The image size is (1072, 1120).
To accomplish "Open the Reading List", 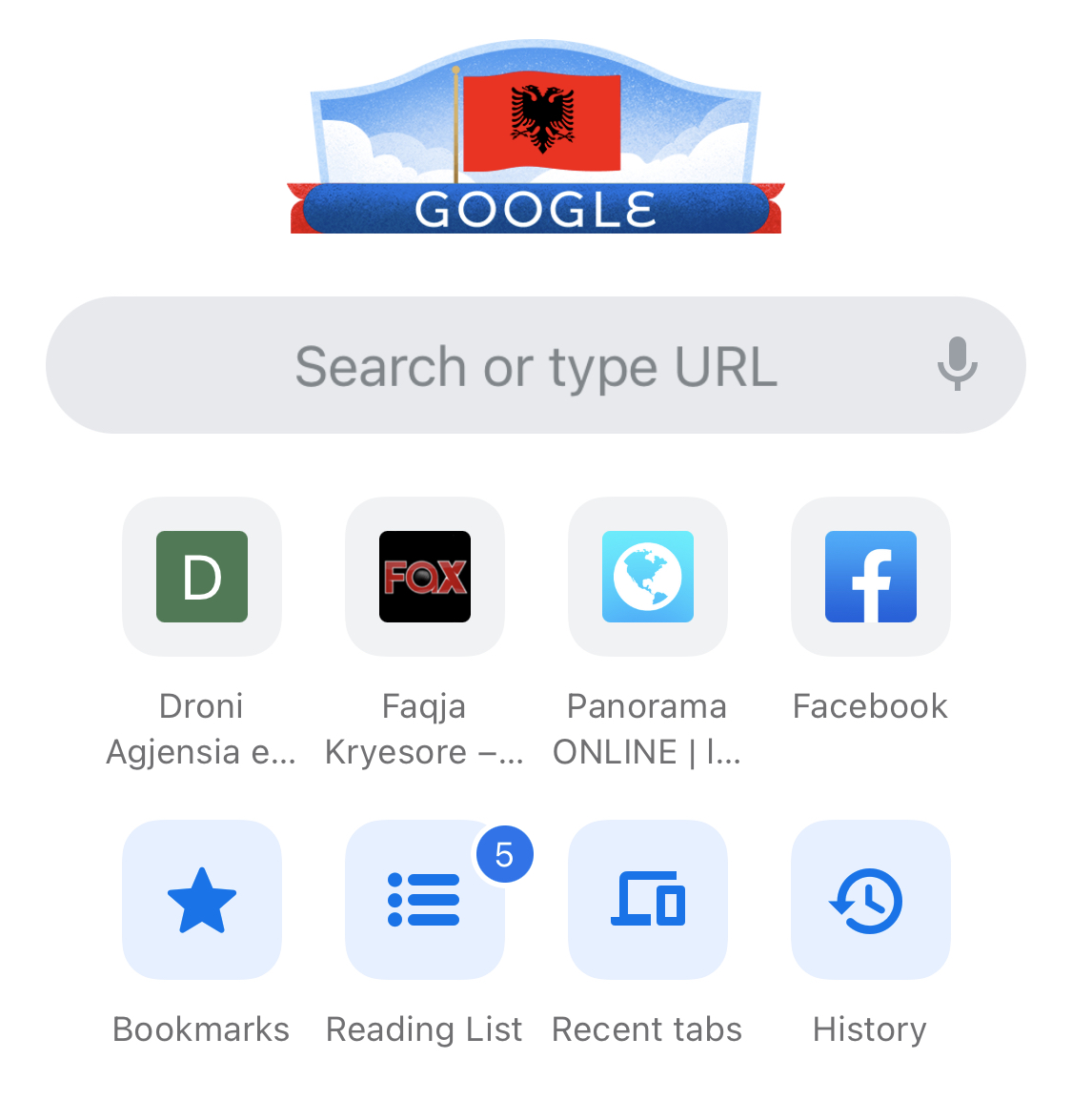I will [x=424, y=899].
